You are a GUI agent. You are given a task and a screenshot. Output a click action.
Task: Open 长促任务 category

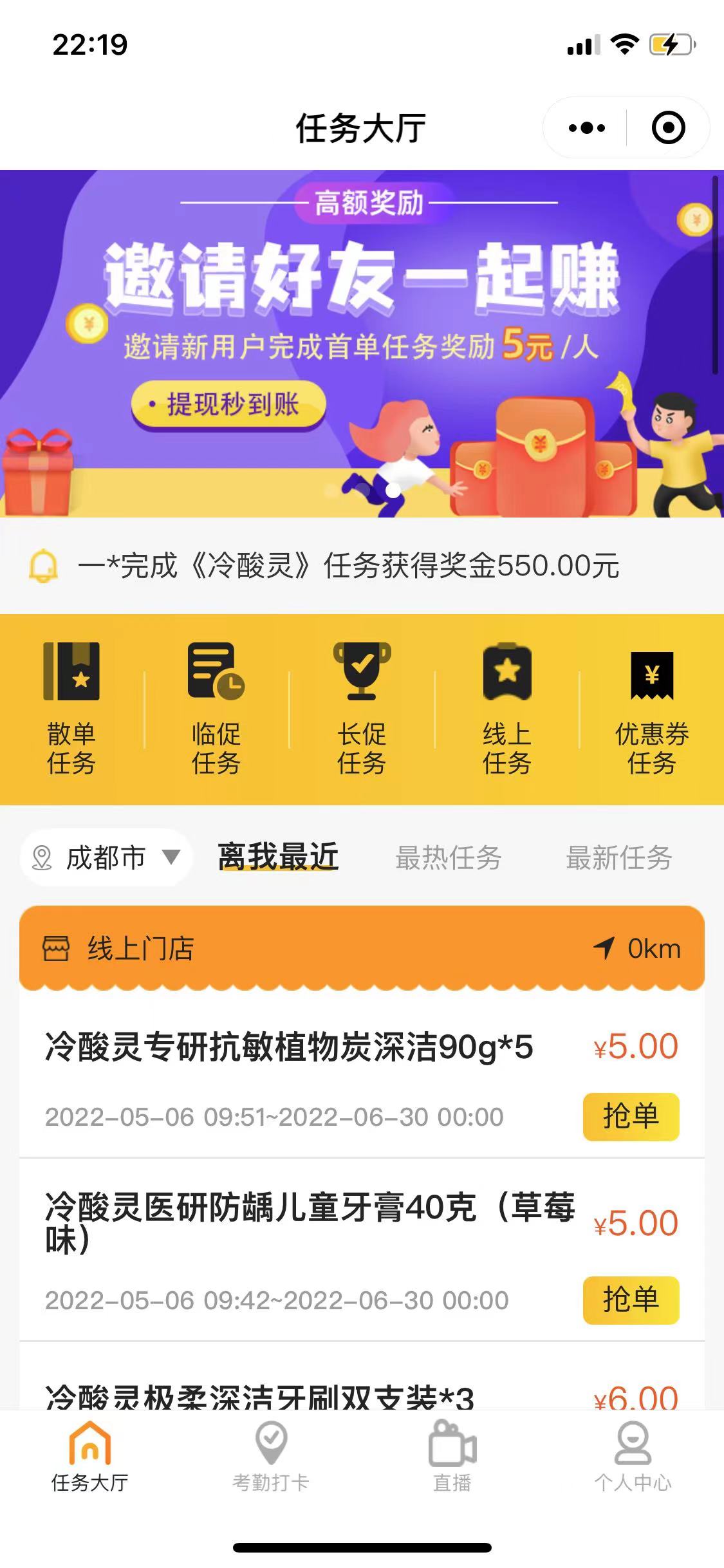click(362, 708)
